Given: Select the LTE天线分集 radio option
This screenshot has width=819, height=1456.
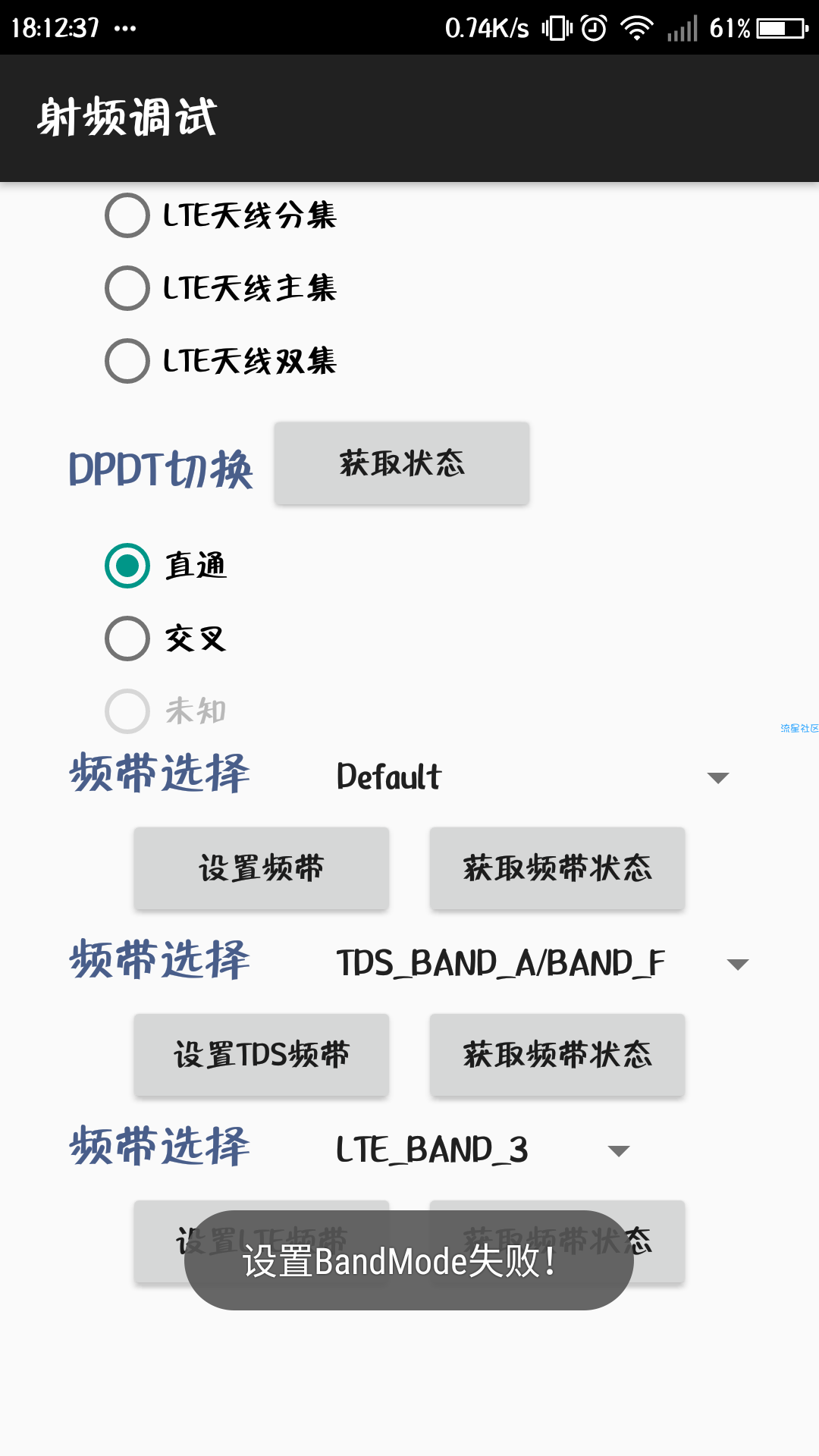Looking at the screenshot, I should pyautogui.click(x=221, y=215).
